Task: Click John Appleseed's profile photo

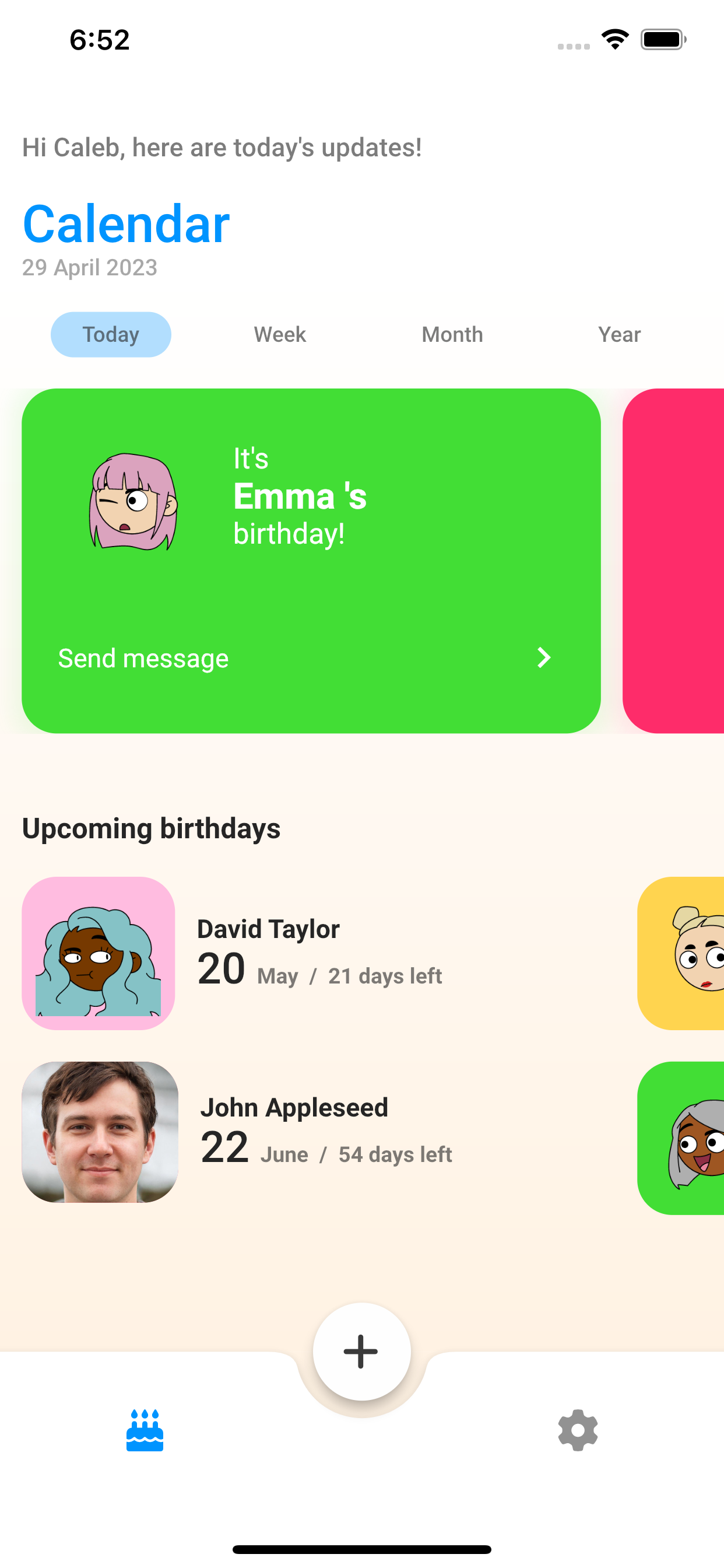Action: 99,1132
